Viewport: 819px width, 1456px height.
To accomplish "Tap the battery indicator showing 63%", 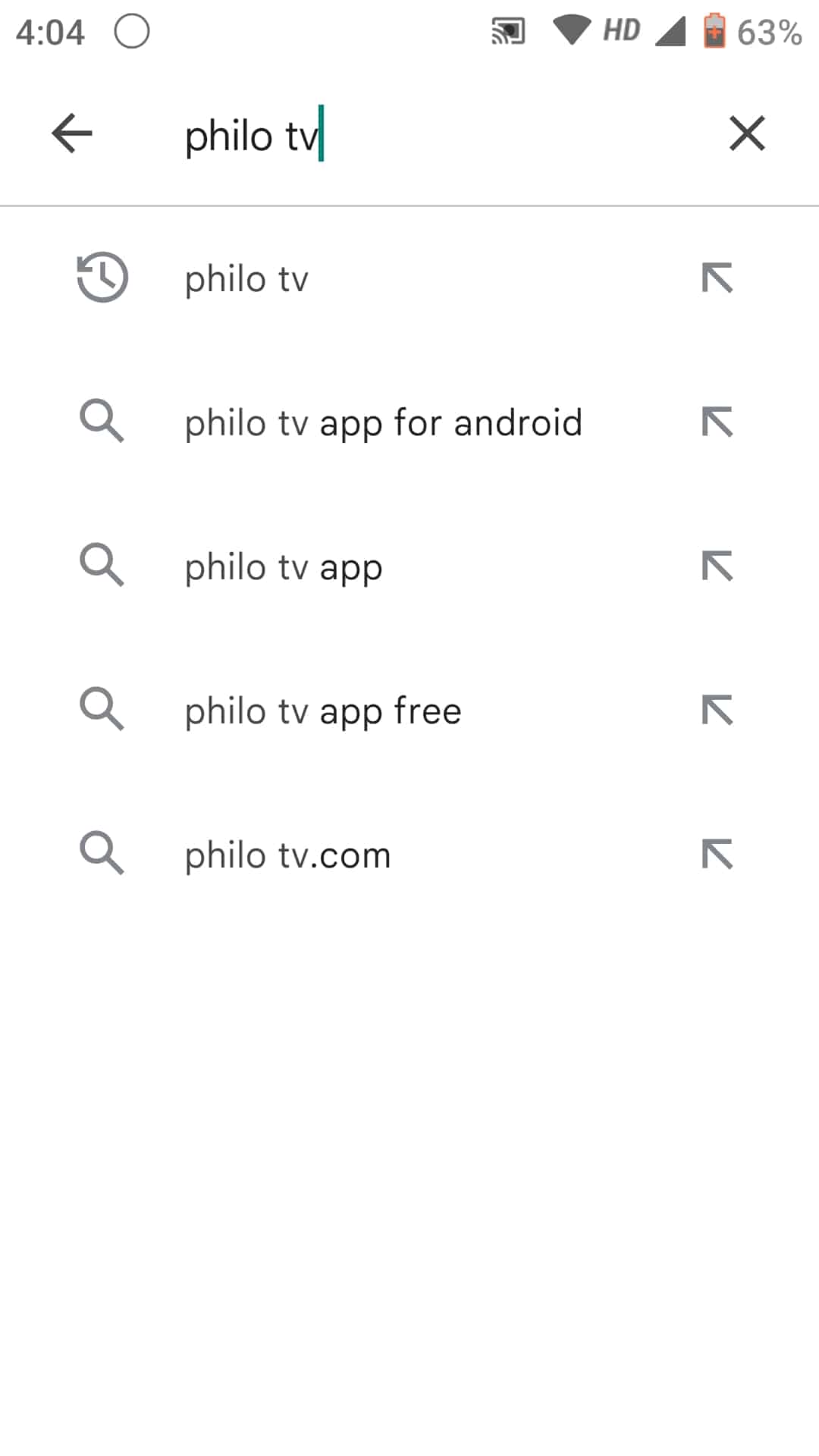I will pos(714,30).
